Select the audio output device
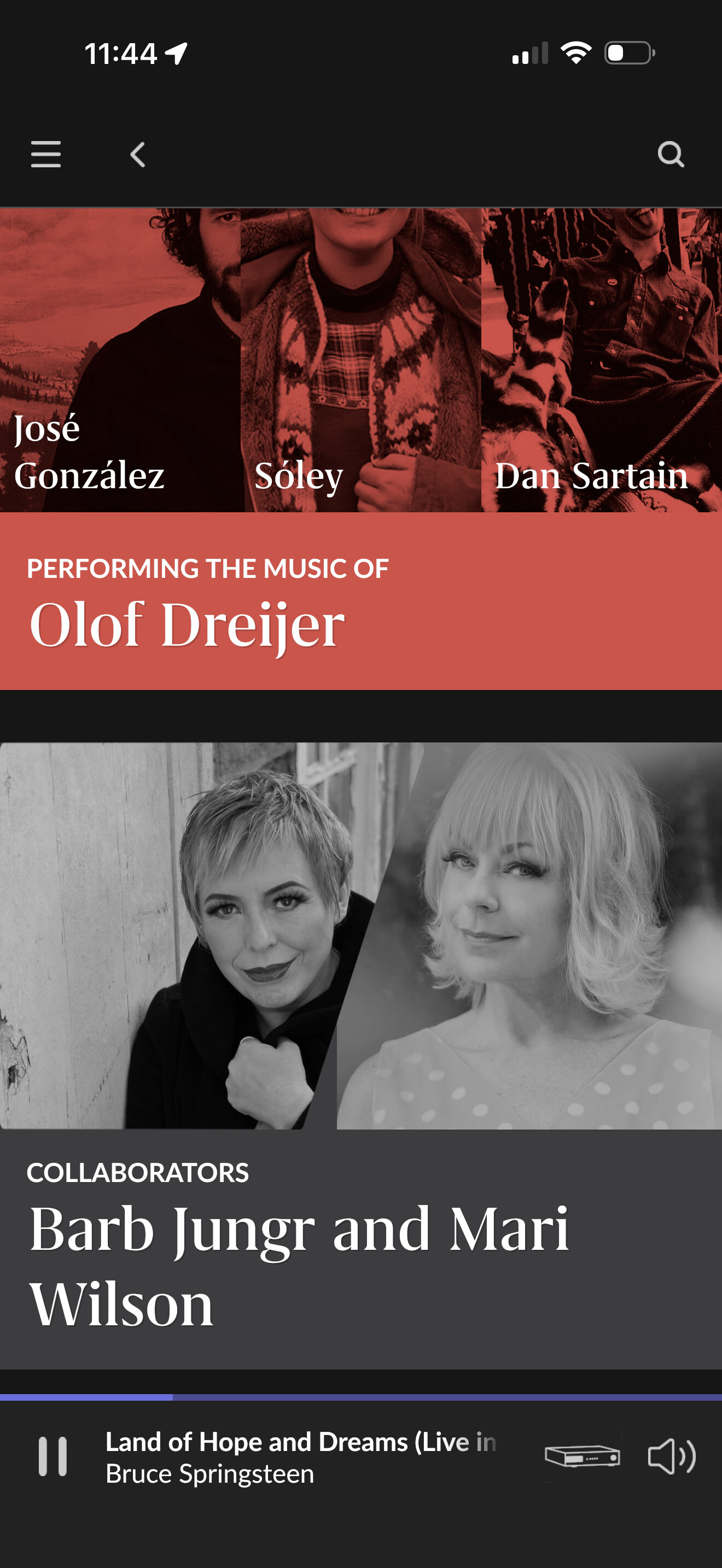 (583, 1456)
